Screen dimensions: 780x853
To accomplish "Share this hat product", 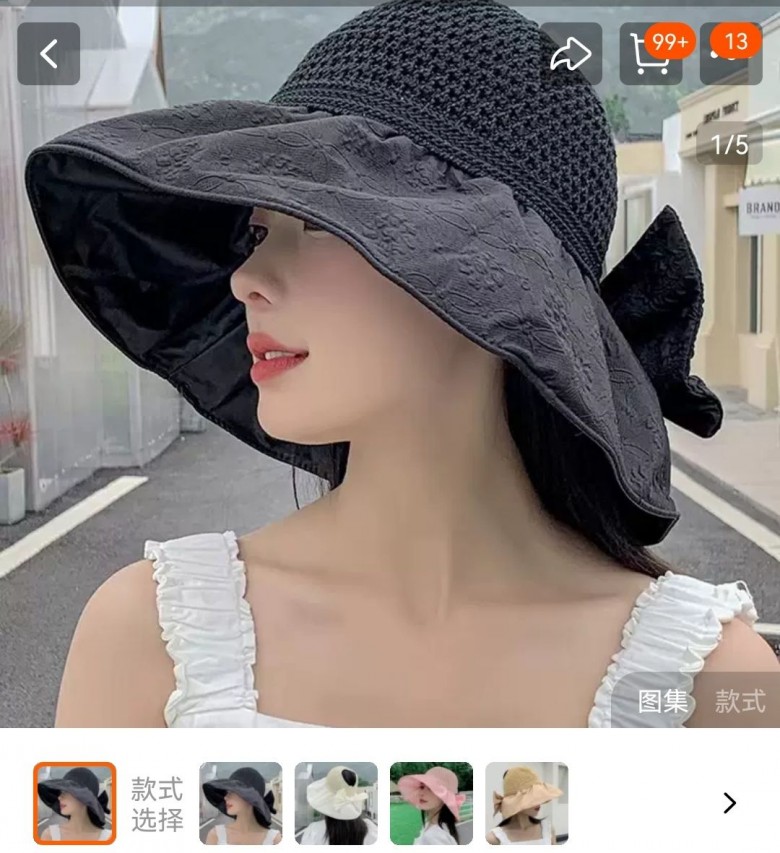I will 571,54.
